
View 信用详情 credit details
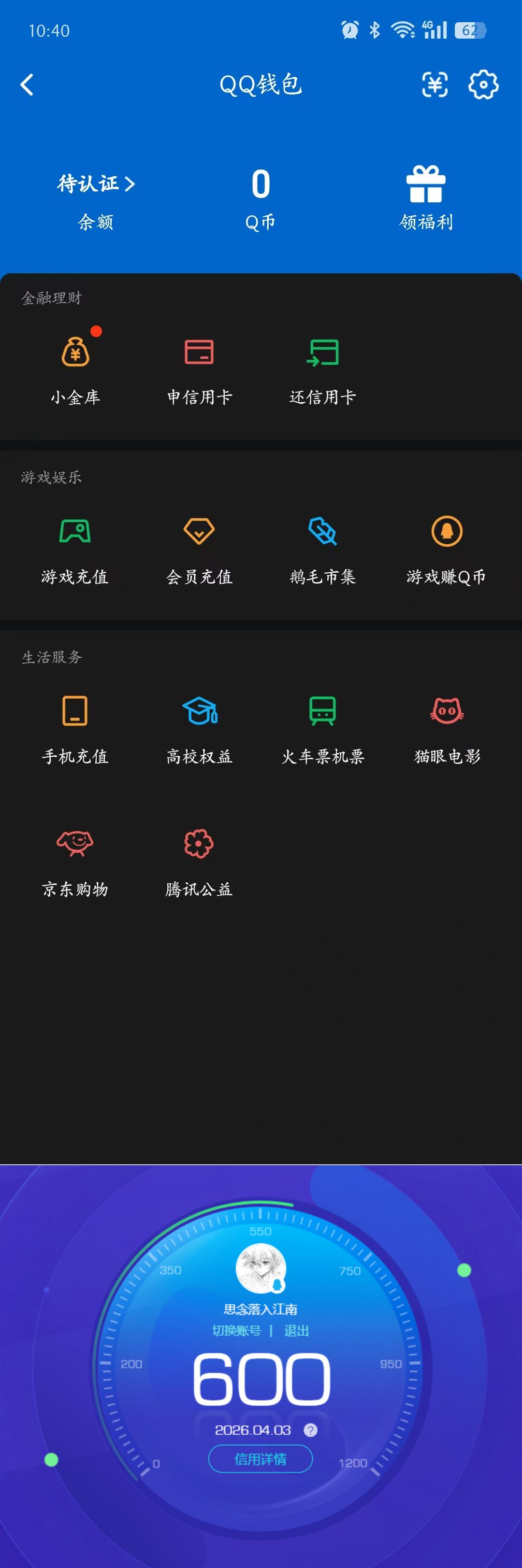point(261,1458)
